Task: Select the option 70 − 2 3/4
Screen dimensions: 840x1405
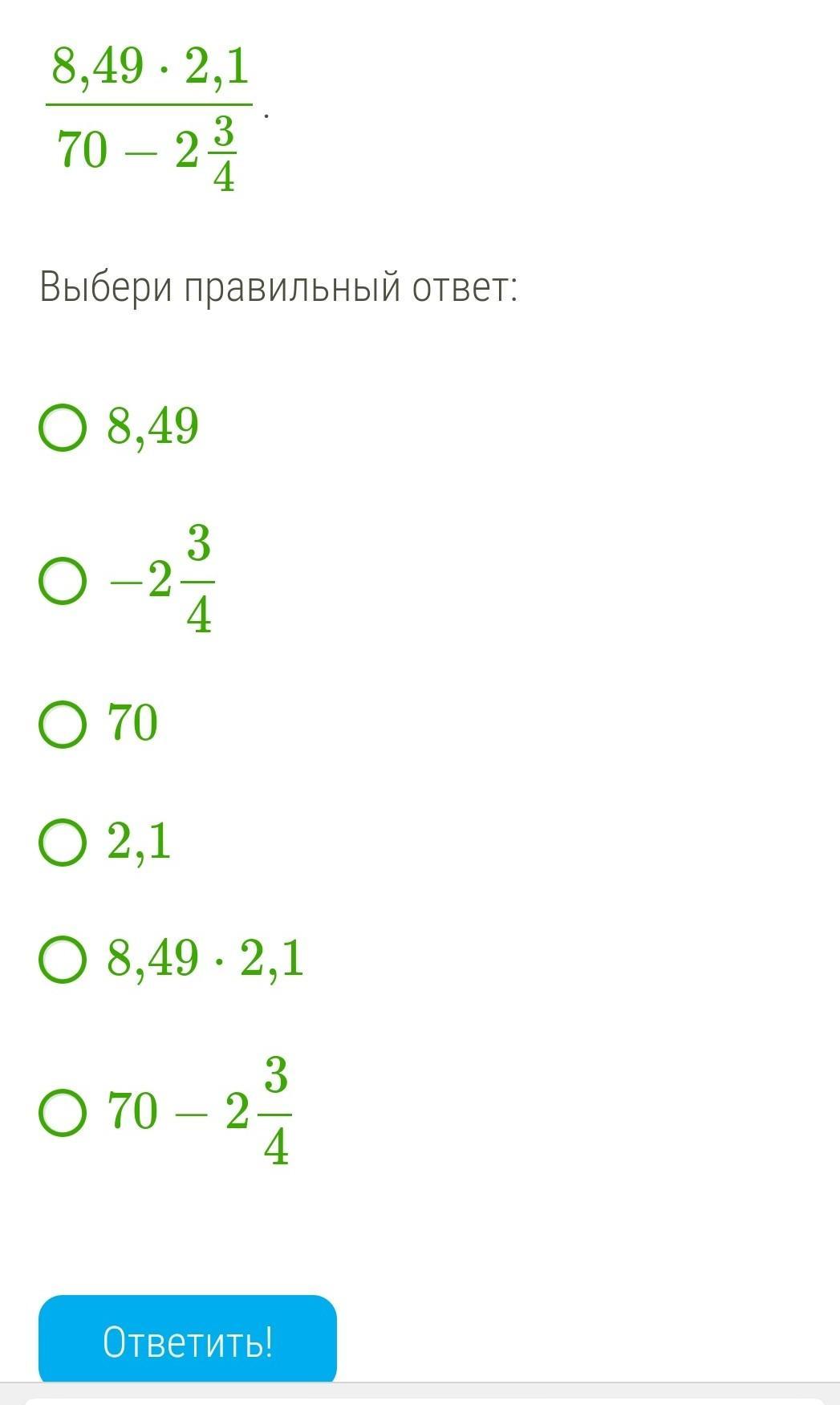Action: point(63,1113)
